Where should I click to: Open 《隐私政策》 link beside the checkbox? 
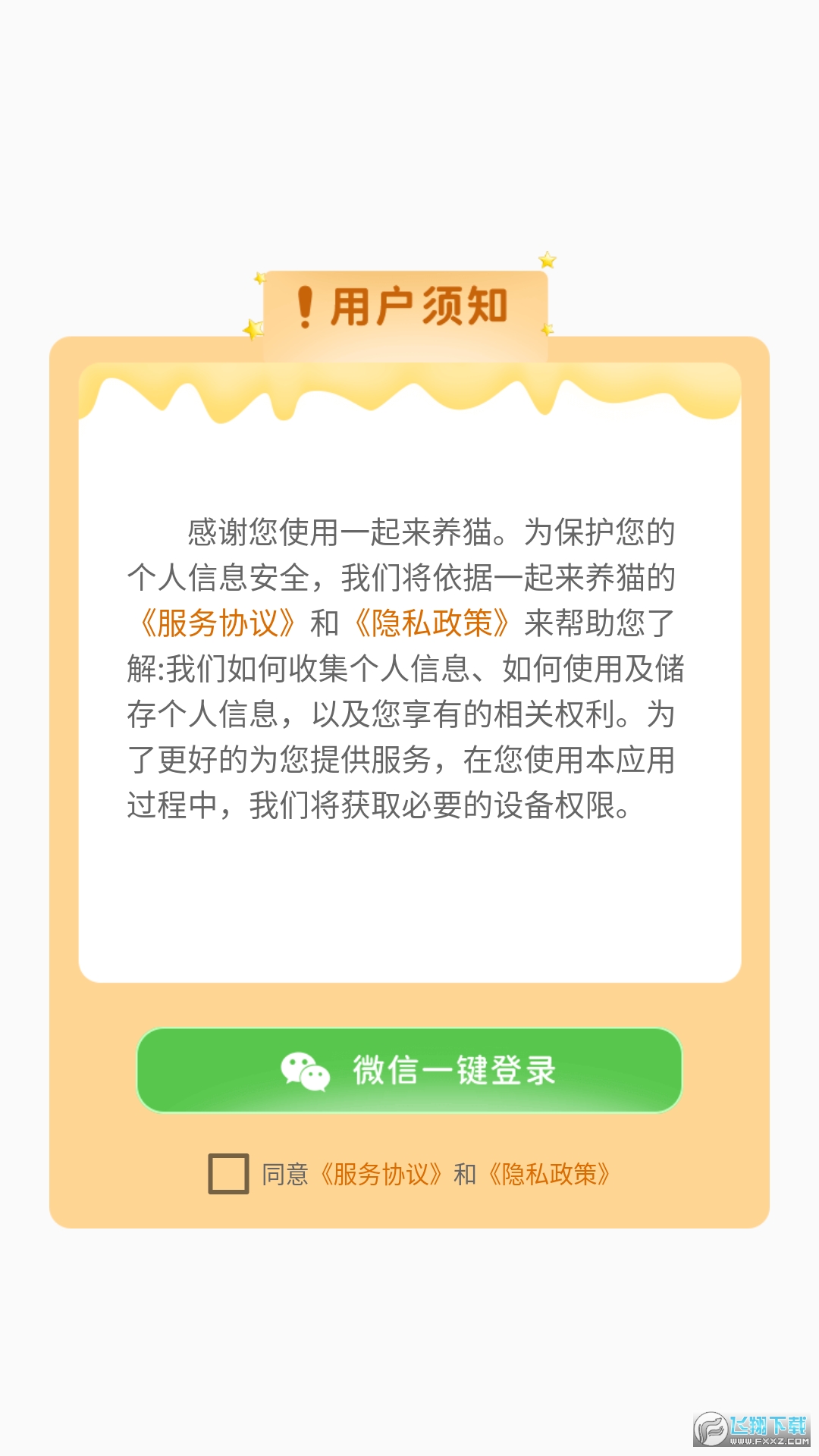tap(549, 1175)
